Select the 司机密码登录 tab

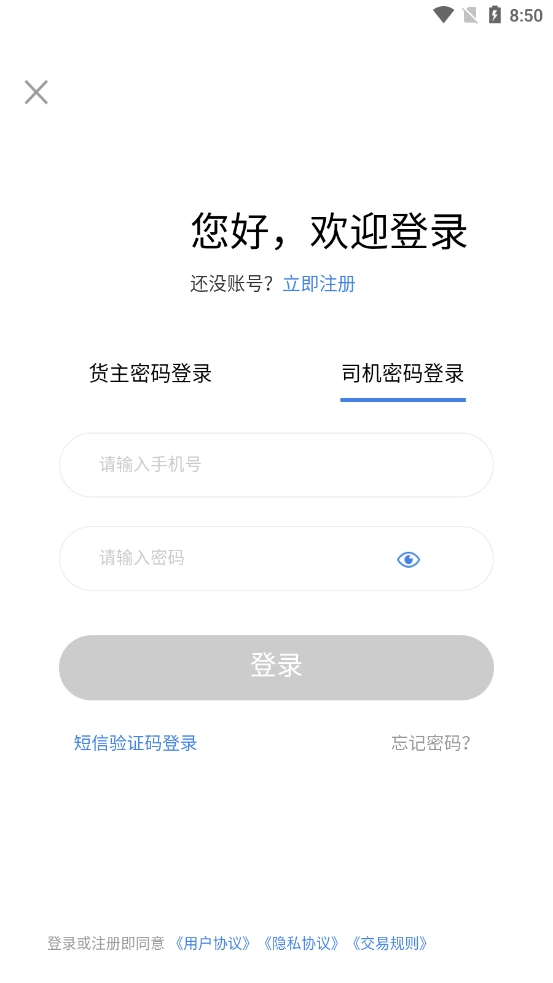(x=403, y=373)
